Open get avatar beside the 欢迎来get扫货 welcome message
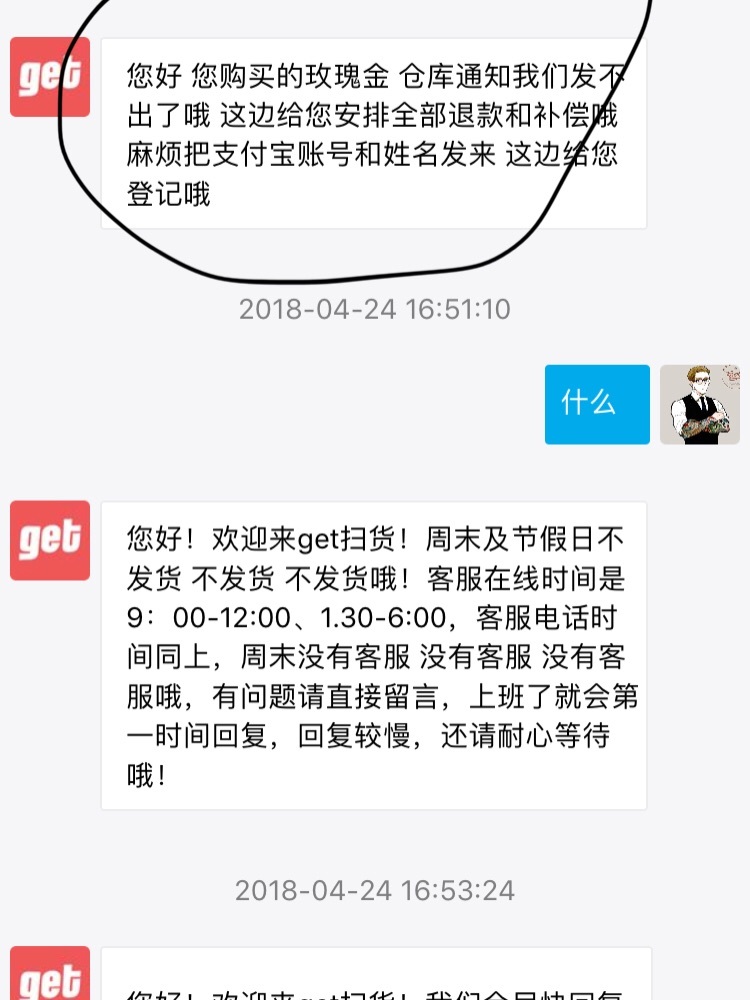The width and height of the screenshot is (750, 1000). (50, 540)
